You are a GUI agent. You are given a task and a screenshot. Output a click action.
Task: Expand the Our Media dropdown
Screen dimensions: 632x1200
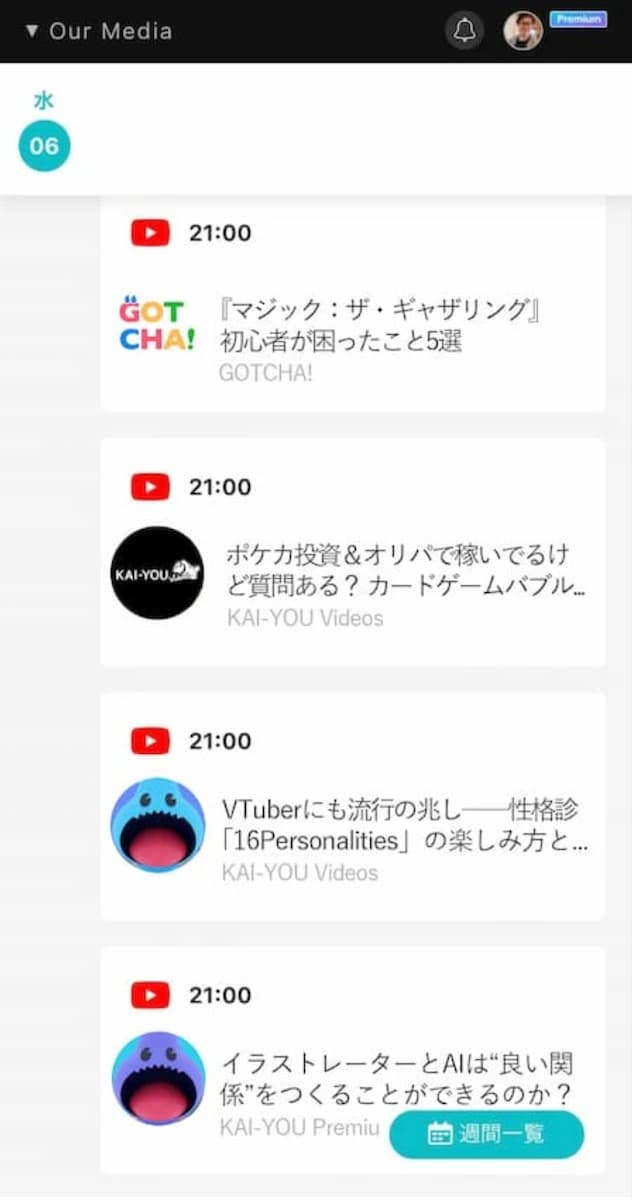(98, 31)
